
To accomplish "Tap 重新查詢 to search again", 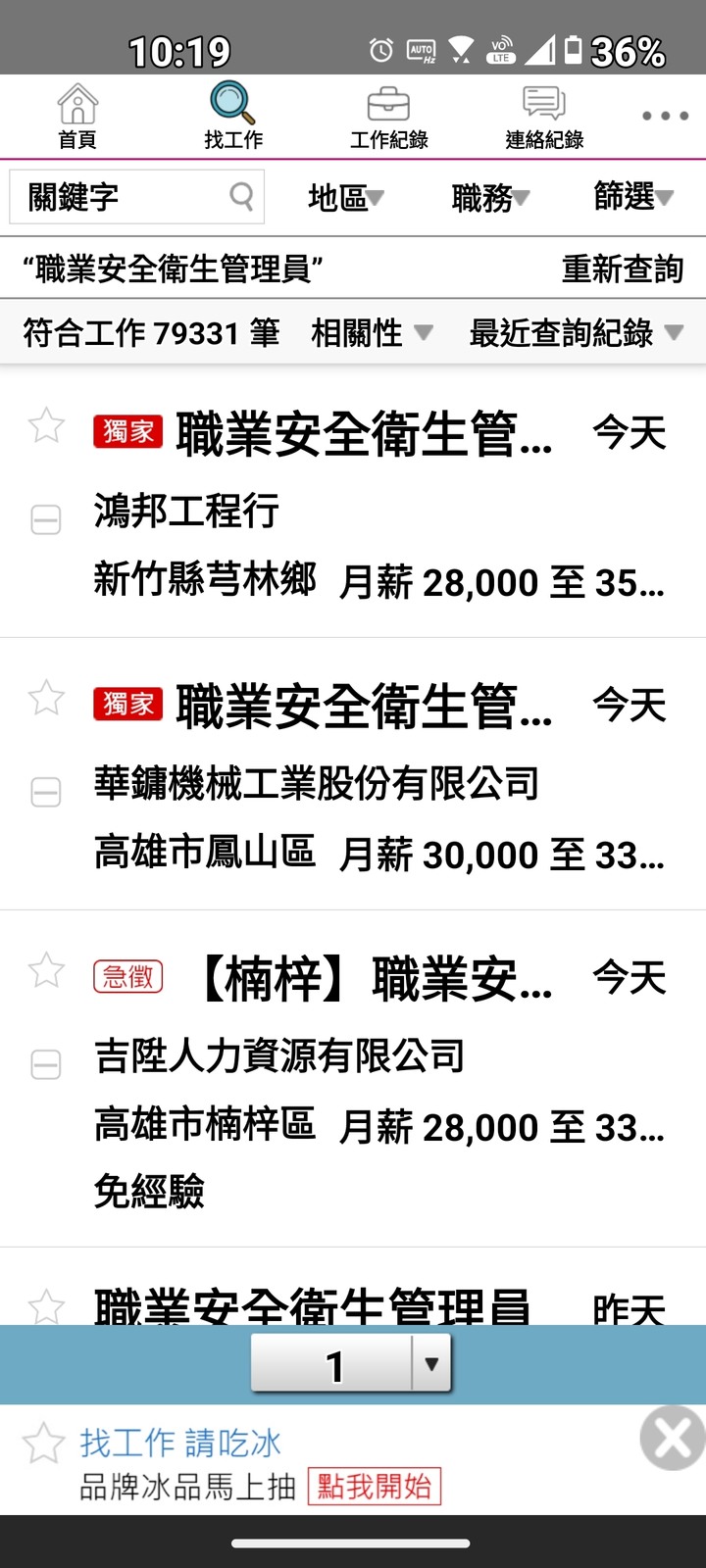I will [622, 269].
